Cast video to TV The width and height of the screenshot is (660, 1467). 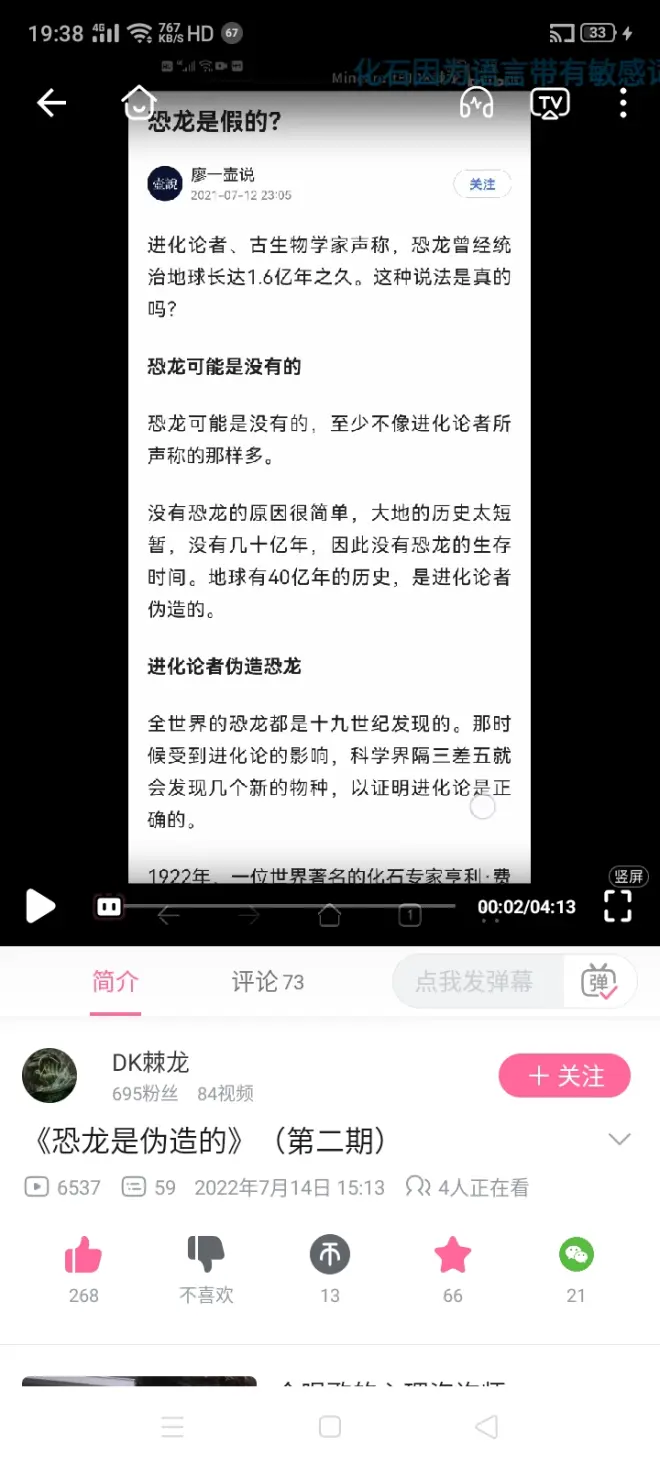550,103
